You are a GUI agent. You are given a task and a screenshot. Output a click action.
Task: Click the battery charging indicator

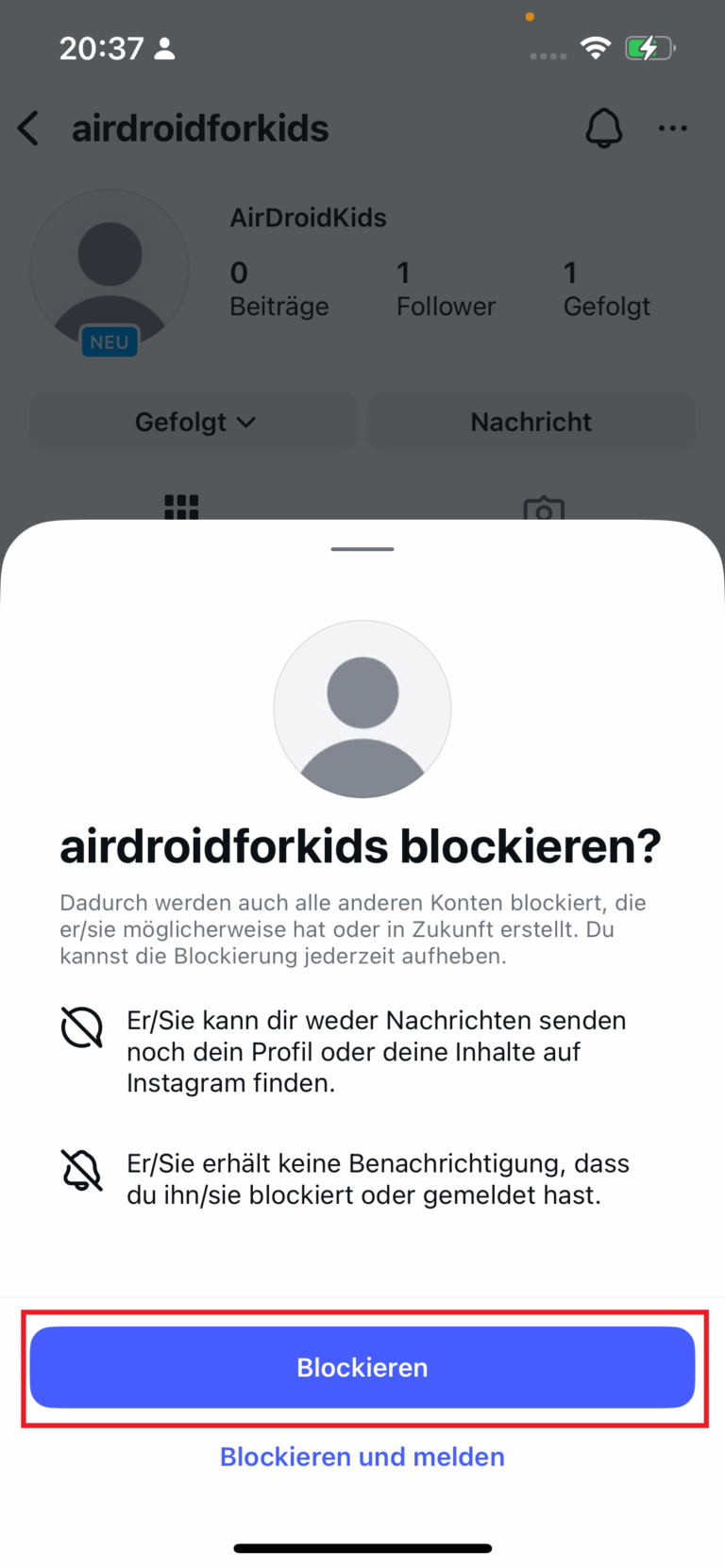(x=649, y=47)
